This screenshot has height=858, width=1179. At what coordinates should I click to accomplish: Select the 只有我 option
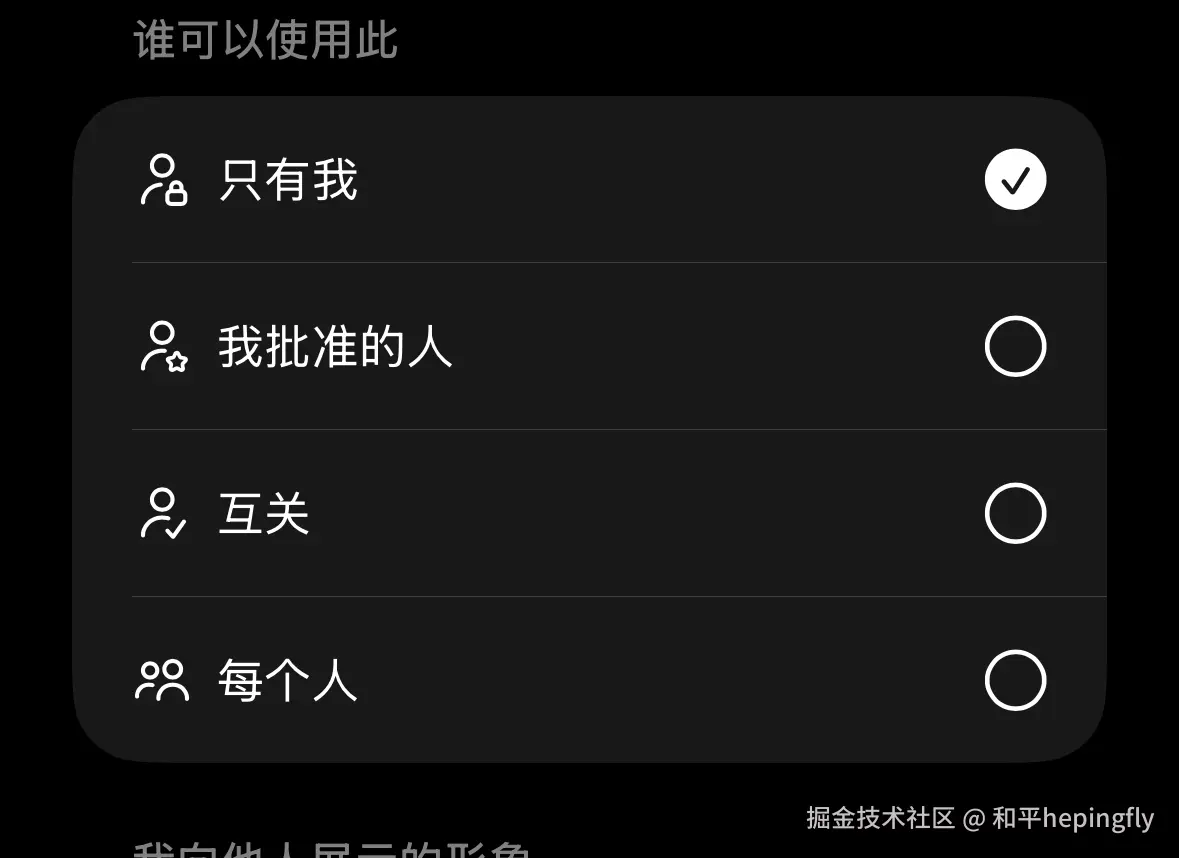point(1015,181)
